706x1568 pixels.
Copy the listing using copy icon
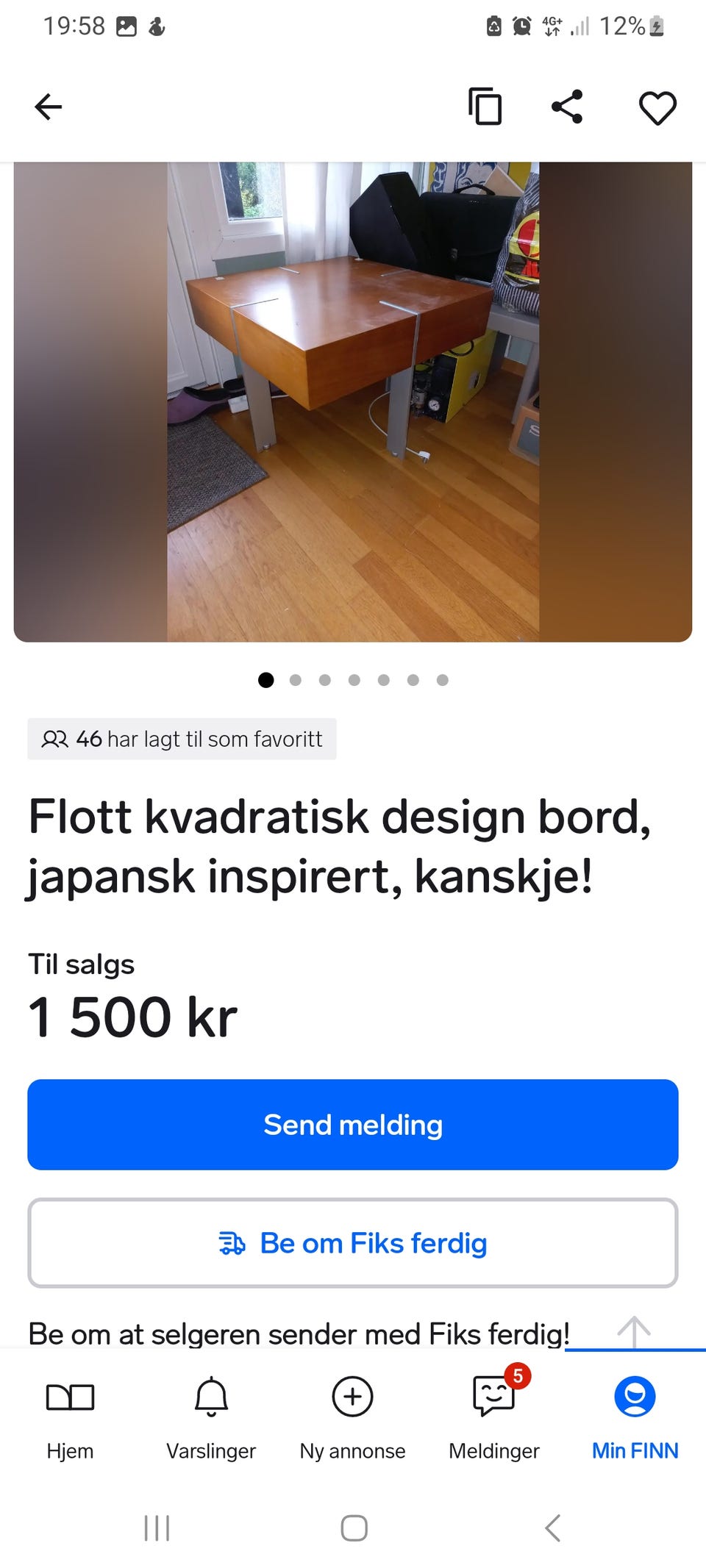tap(484, 107)
